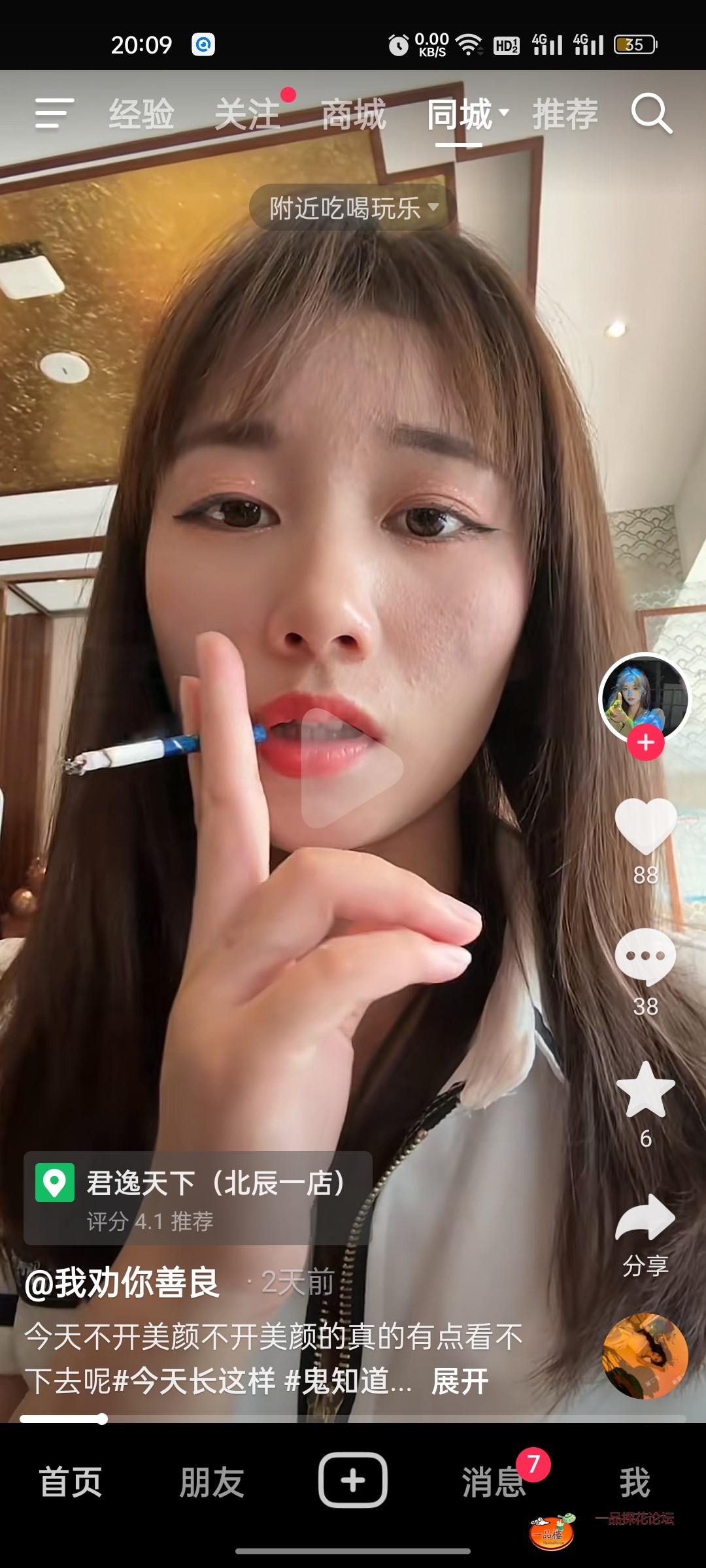Screen dimensions: 706x1568
Task: Go to the 消息 tab
Action: tap(494, 1482)
